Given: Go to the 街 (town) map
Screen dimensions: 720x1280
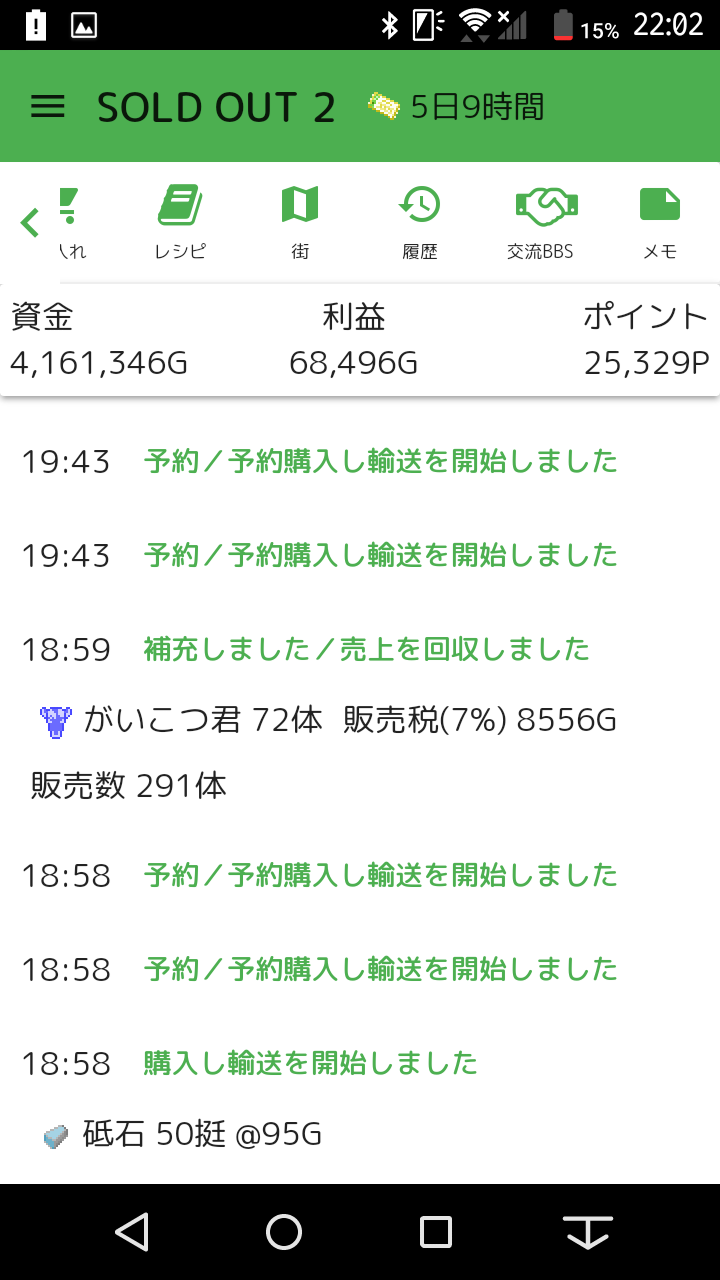Looking at the screenshot, I should tap(300, 222).
